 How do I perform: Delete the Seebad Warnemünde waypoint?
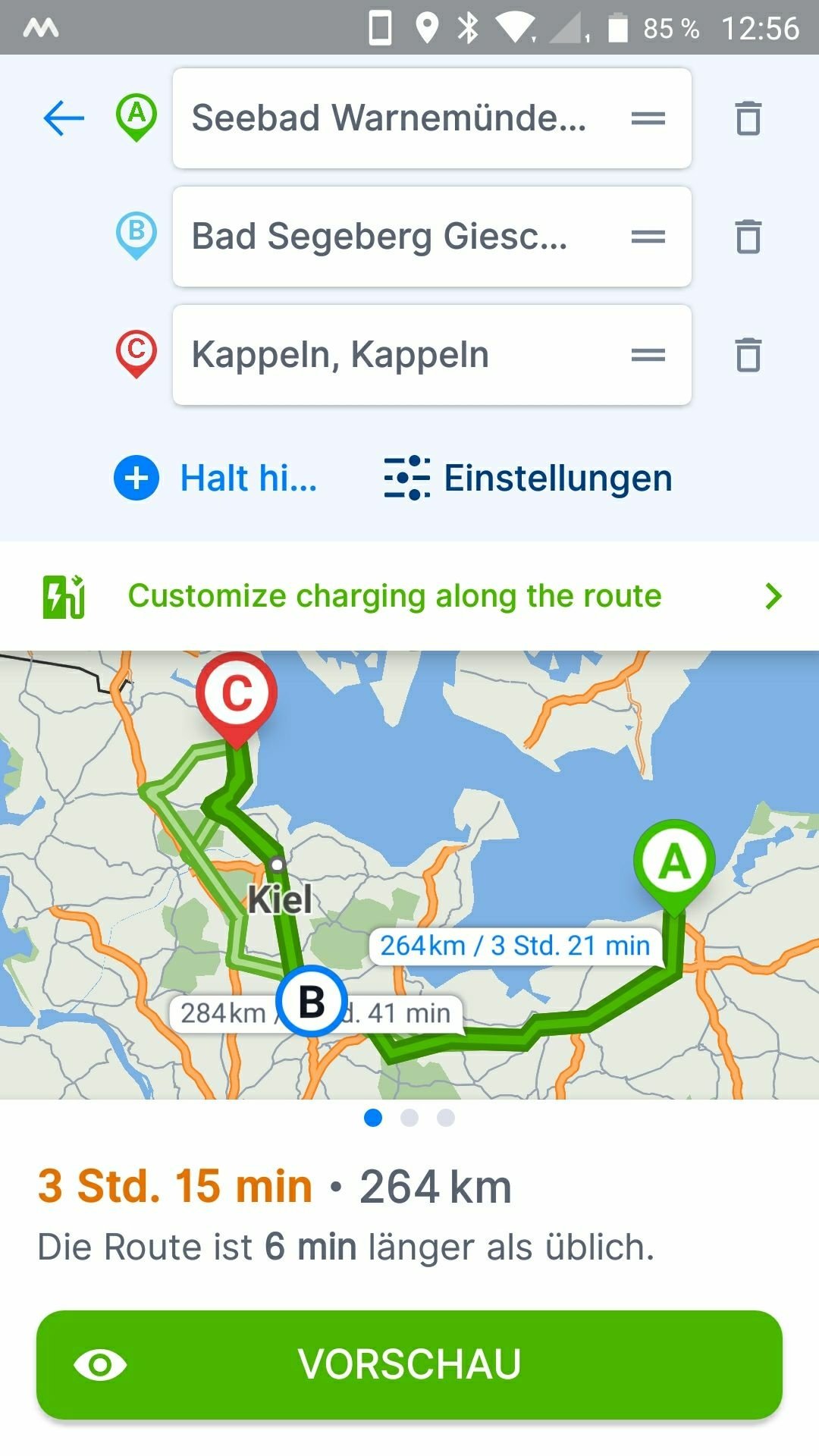[748, 118]
